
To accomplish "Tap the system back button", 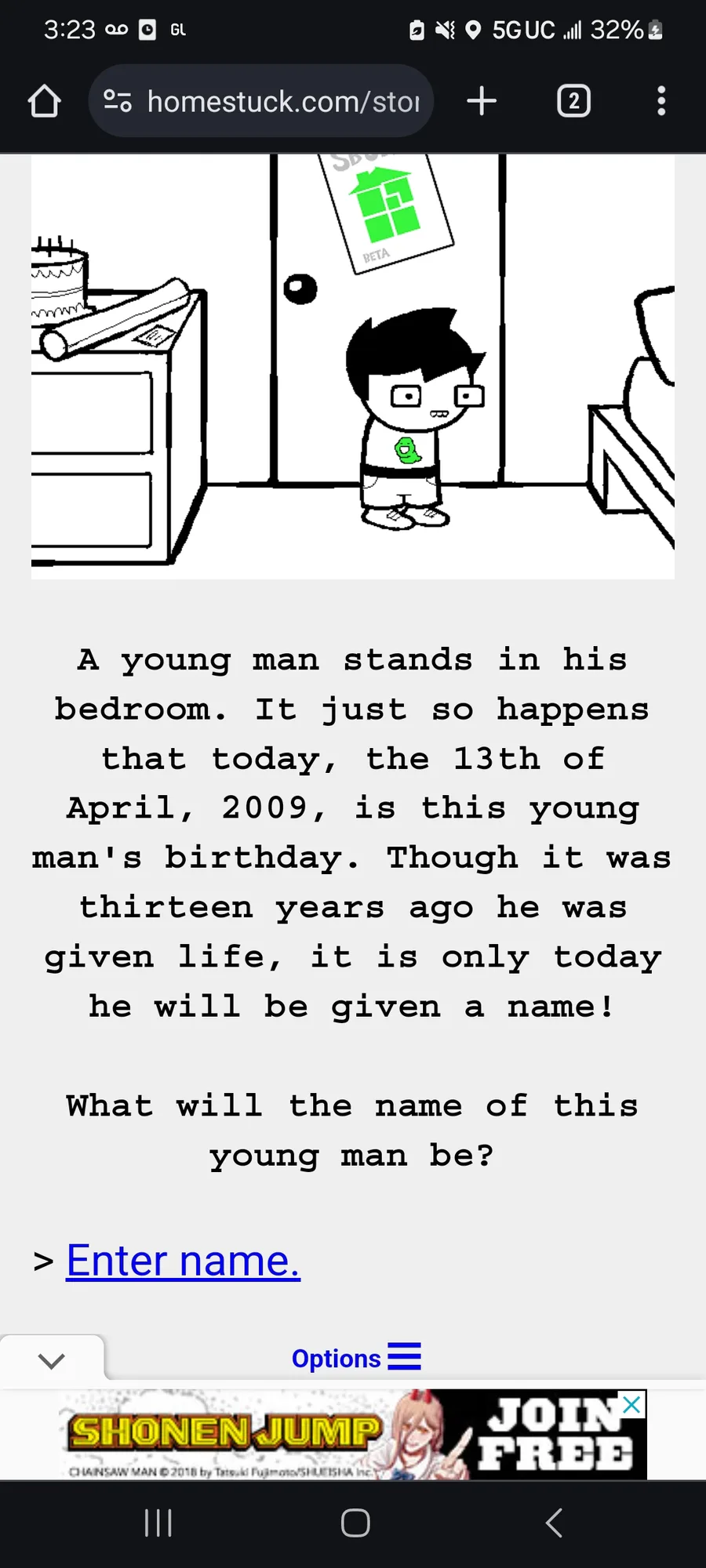I will pos(554,1523).
